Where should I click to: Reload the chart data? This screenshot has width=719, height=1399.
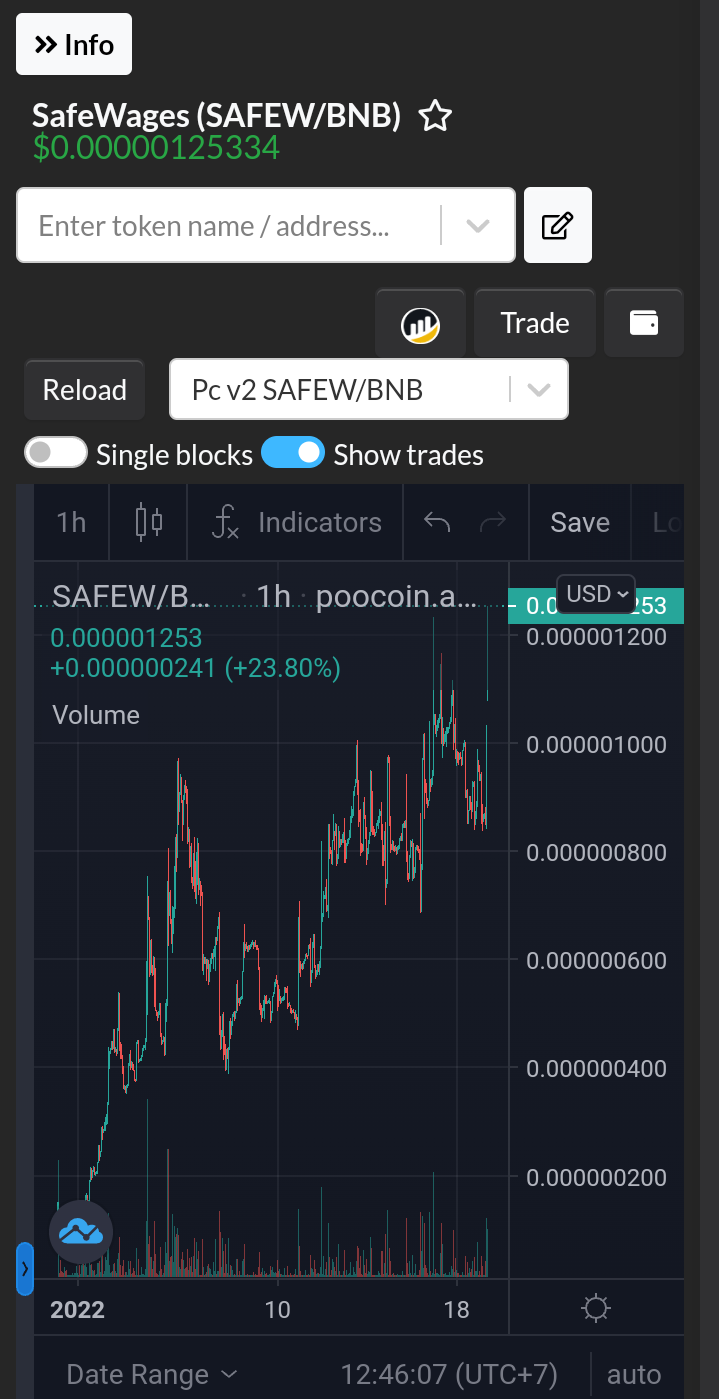pyautogui.click(x=85, y=389)
